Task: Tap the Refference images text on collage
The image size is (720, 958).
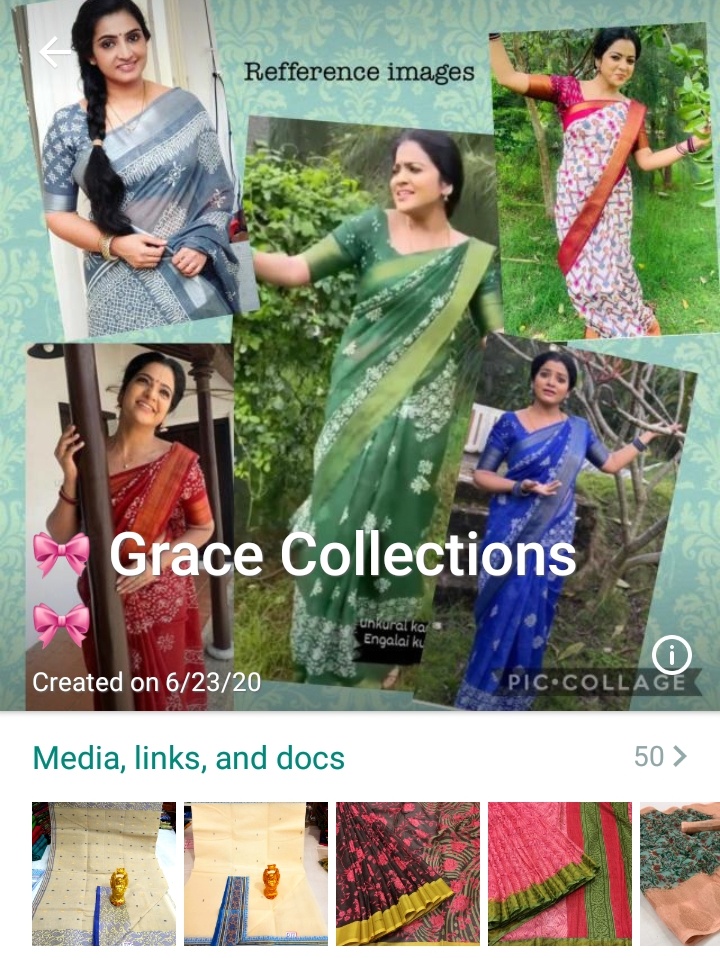Action: pos(360,73)
